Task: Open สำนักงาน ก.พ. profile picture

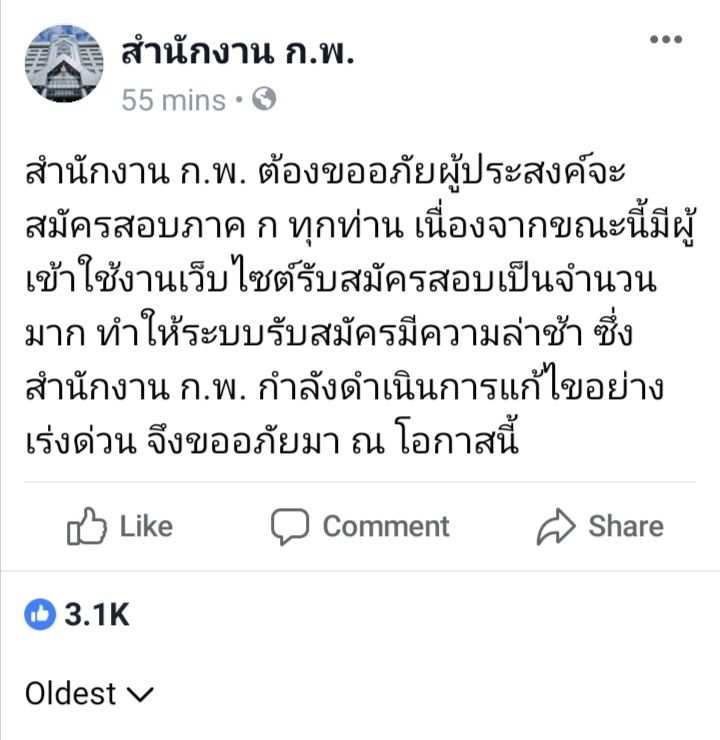Action: click(63, 63)
